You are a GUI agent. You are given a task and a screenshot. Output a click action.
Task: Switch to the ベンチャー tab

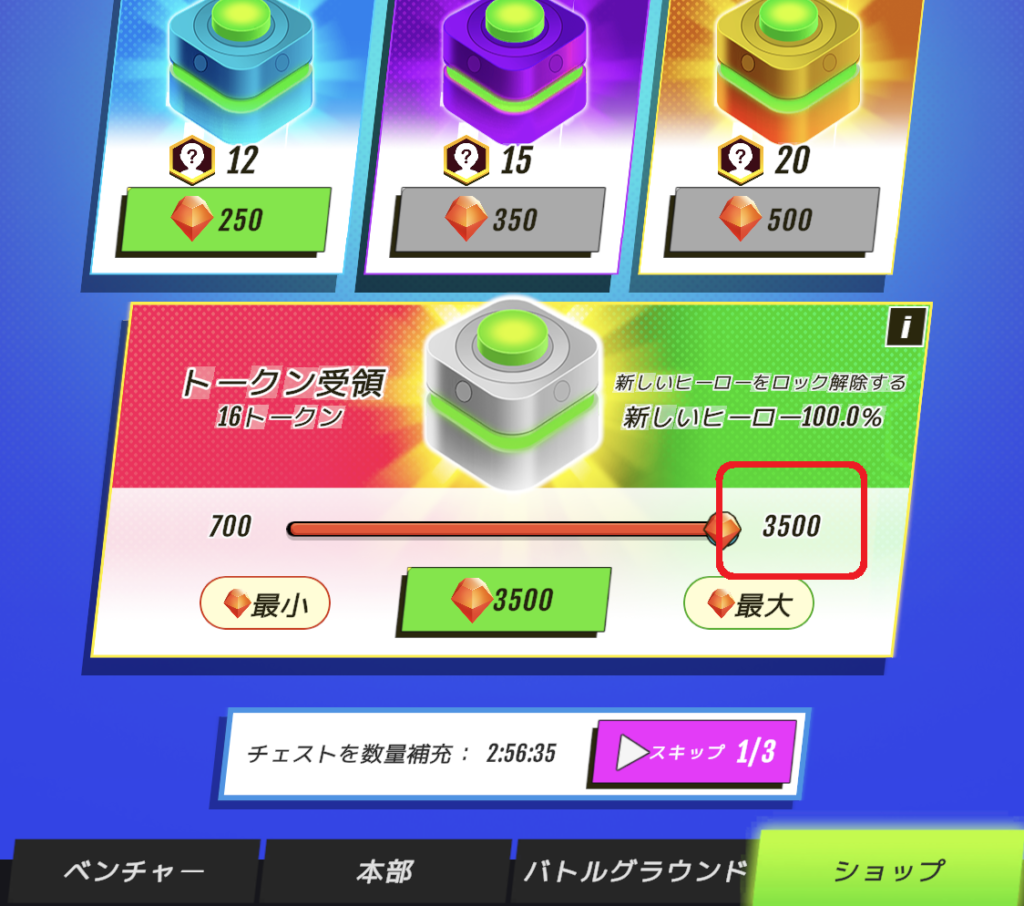[x=133, y=871]
